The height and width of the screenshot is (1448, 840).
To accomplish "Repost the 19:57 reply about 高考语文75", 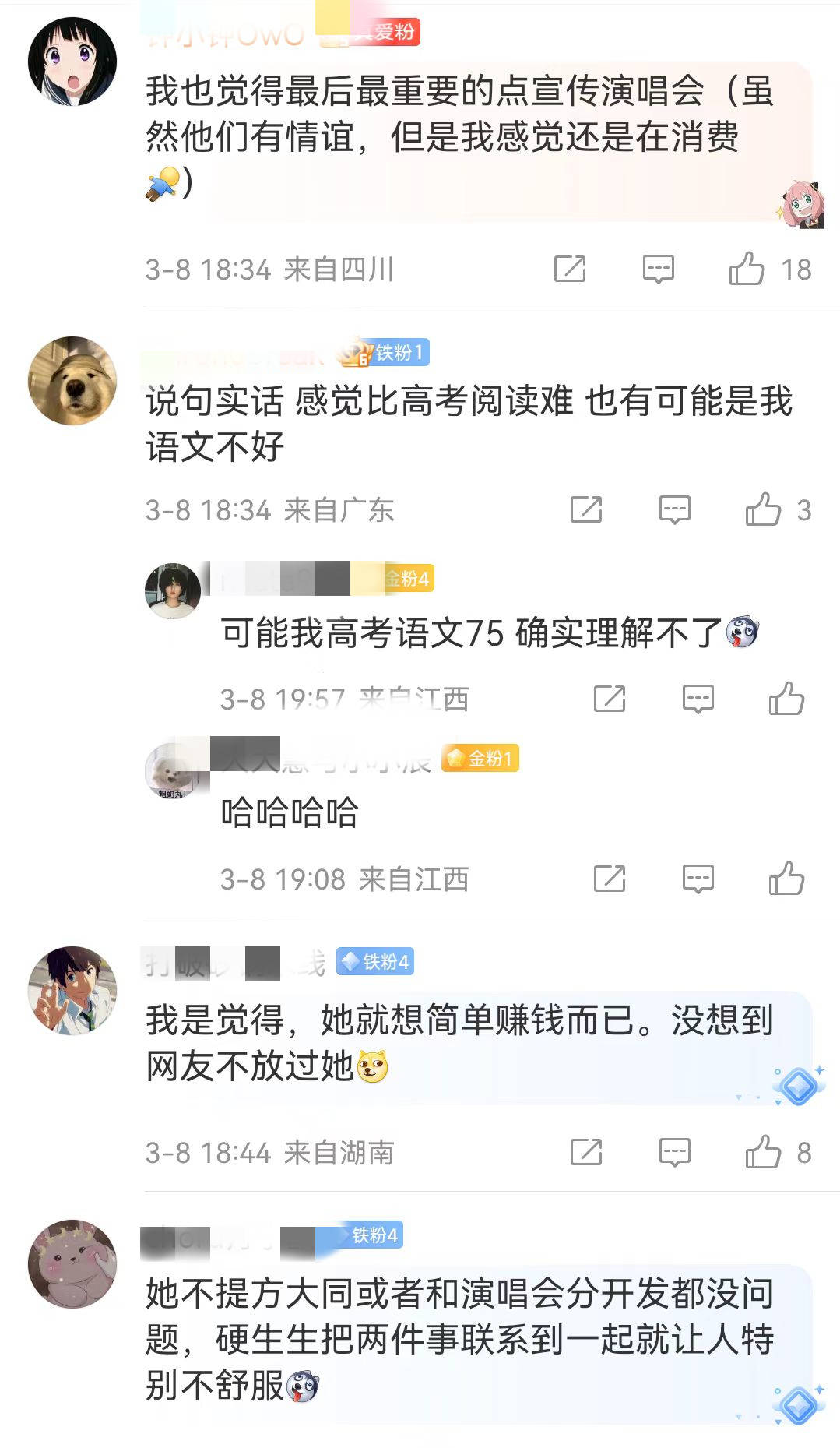I will pos(609,699).
